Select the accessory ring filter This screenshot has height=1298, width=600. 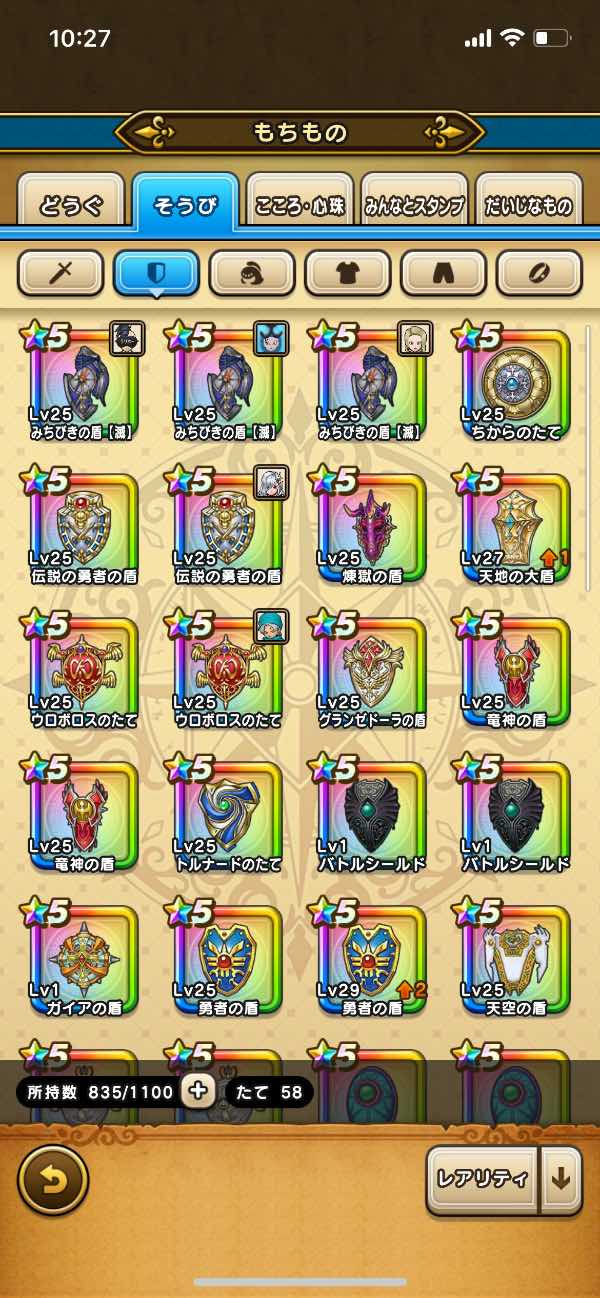click(x=539, y=272)
